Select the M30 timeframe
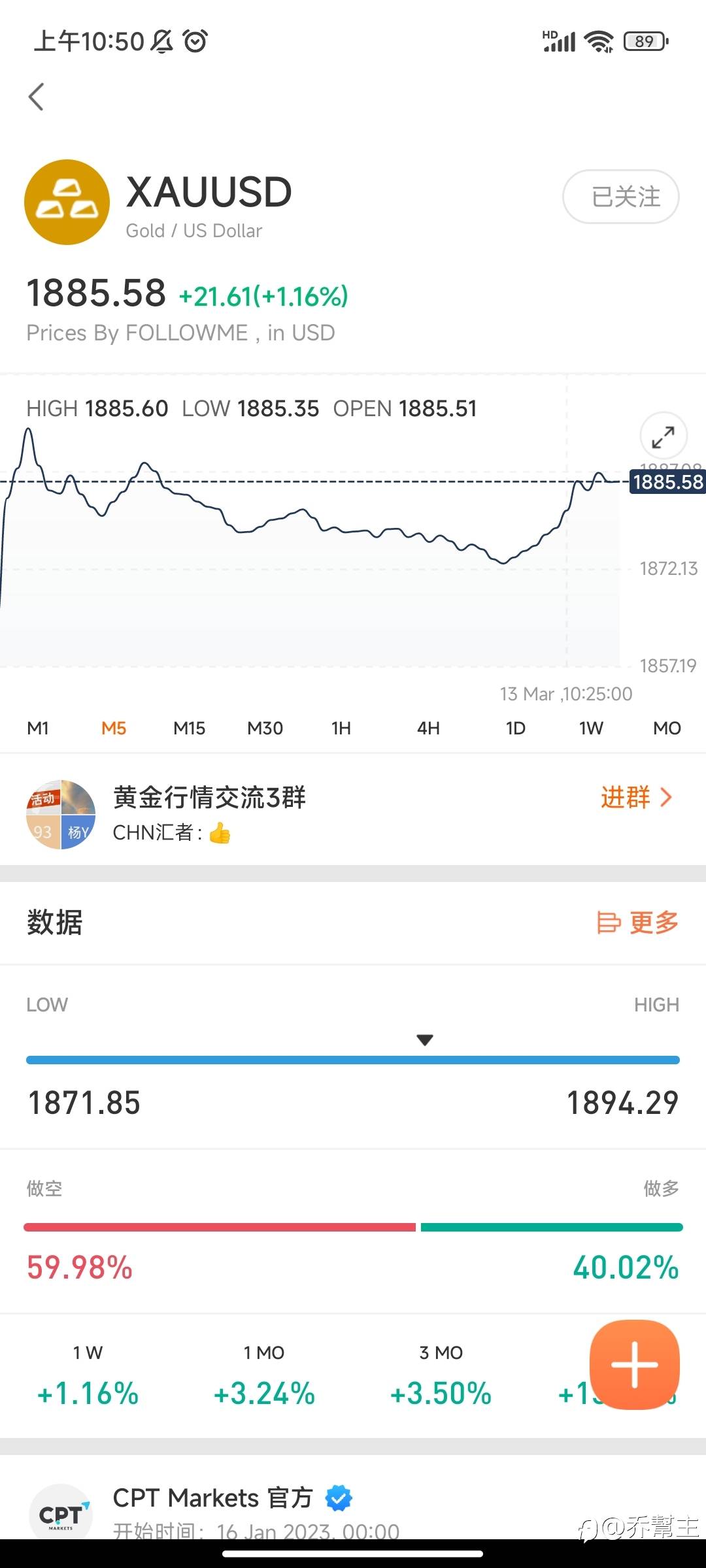The height and width of the screenshot is (1568, 706). tap(265, 728)
